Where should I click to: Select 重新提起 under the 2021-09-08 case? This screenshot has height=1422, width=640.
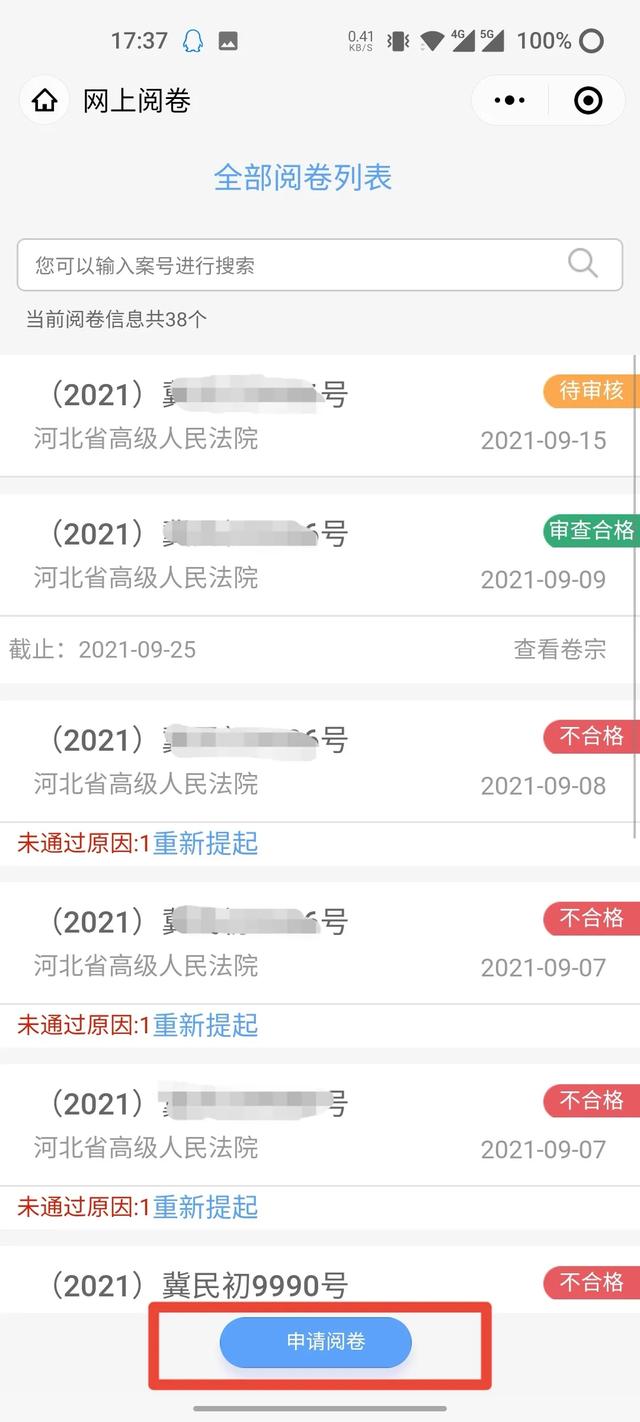click(x=205, y=843)
